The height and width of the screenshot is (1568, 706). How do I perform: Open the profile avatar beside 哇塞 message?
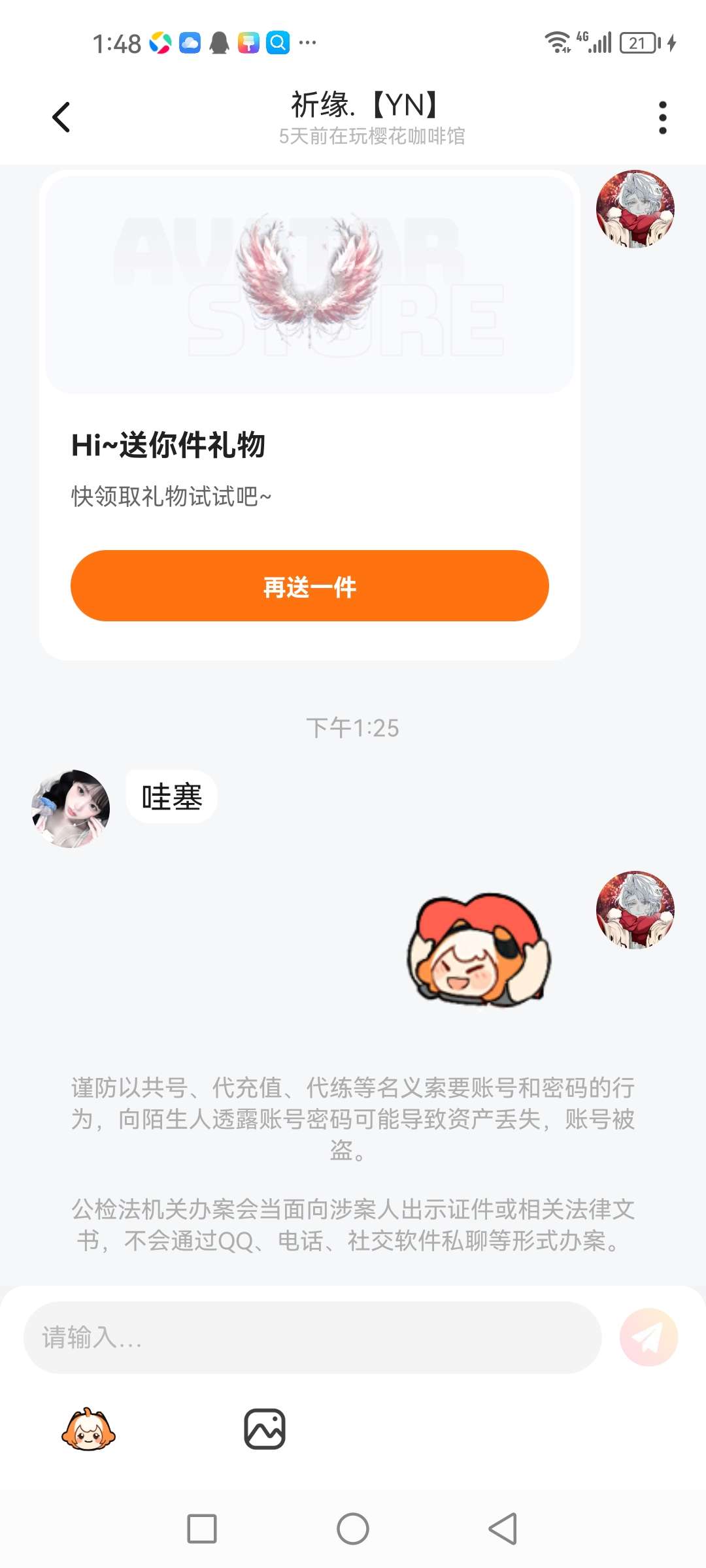tap(71, 809)
